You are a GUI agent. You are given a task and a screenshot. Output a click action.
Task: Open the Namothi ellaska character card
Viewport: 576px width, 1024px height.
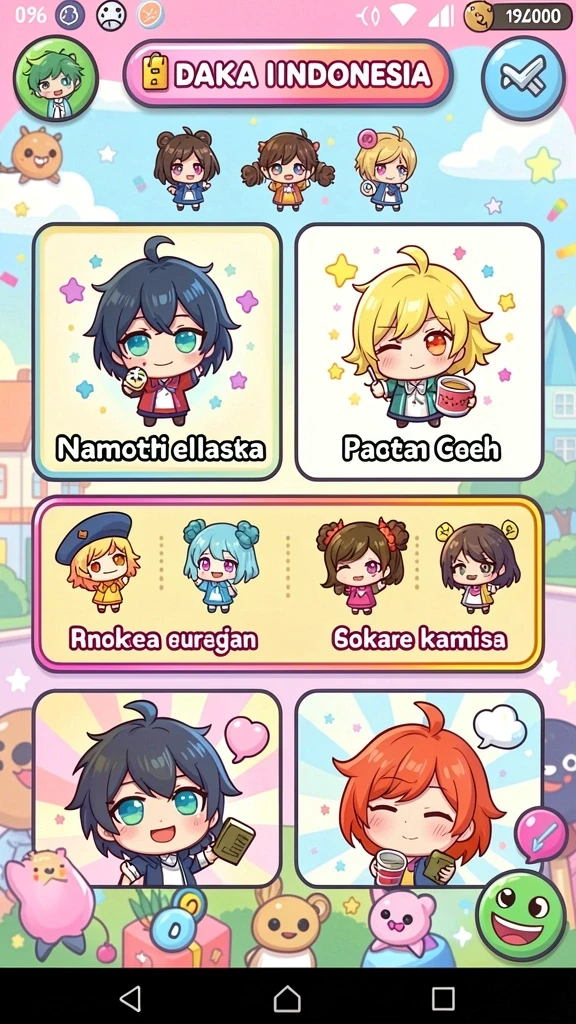tap(157, 351)
